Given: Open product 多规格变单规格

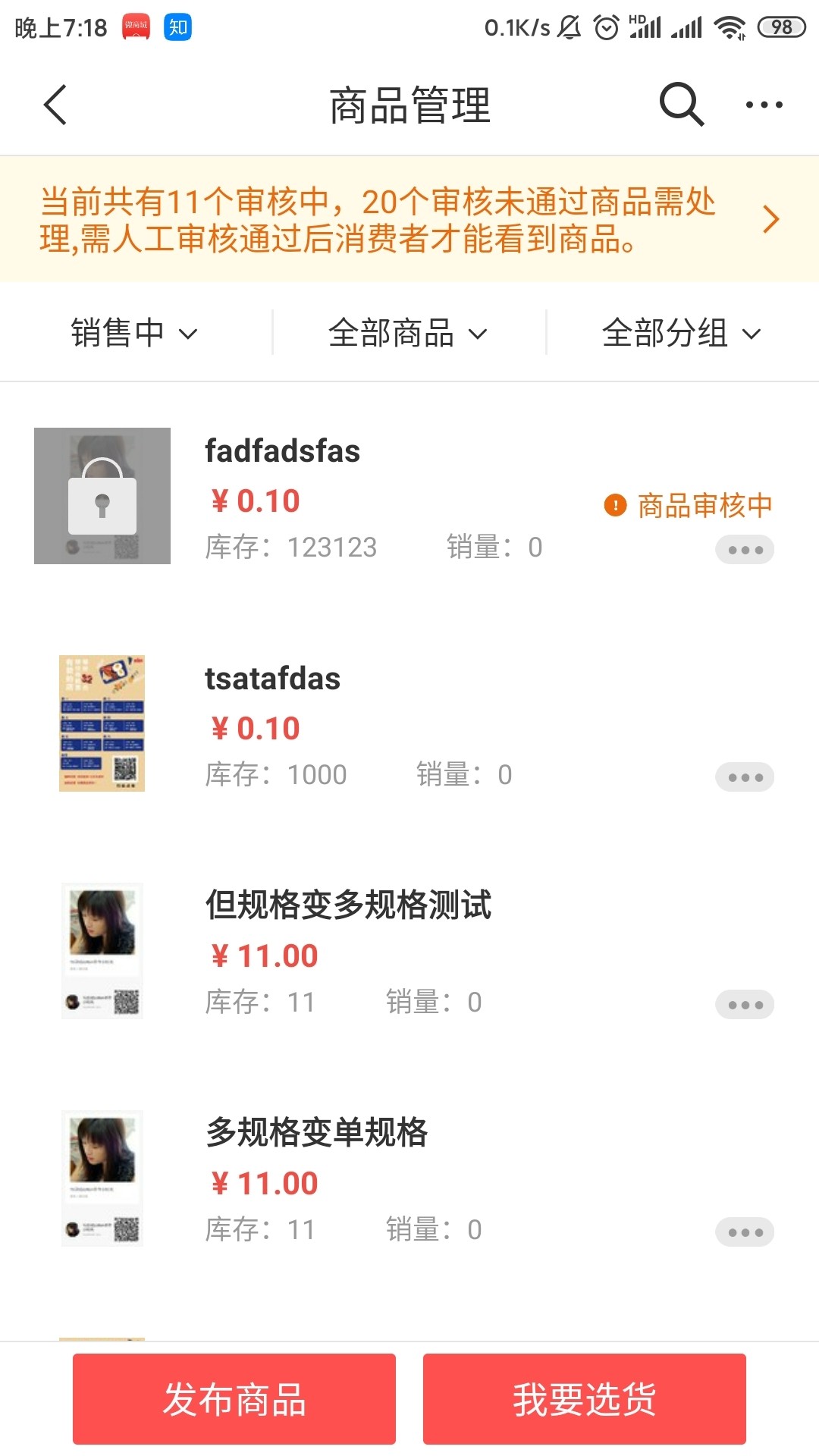Looking at the screenshot, I should coord(317,1133).
